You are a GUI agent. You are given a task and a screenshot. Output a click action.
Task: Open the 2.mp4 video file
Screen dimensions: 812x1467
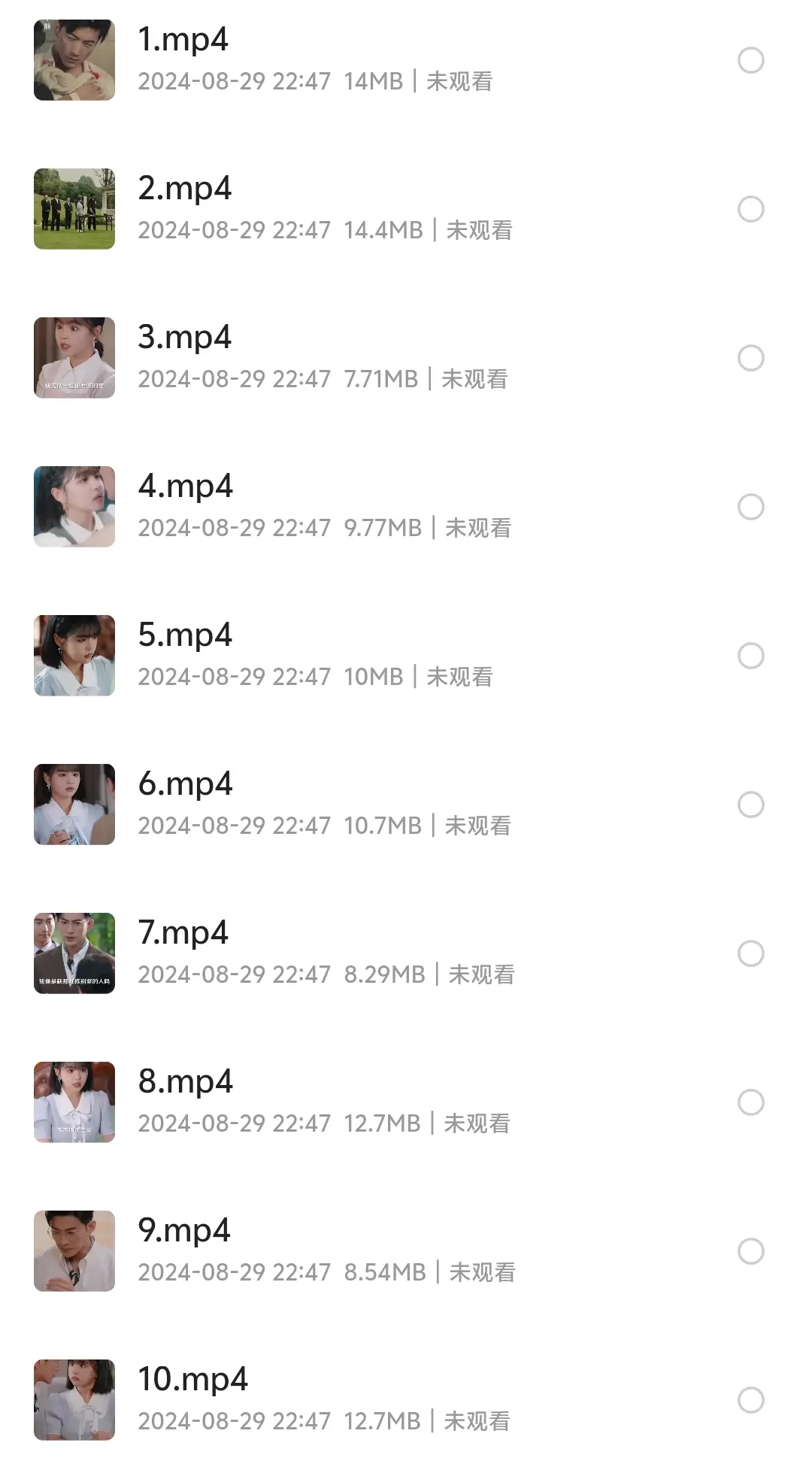pos(184,188)
